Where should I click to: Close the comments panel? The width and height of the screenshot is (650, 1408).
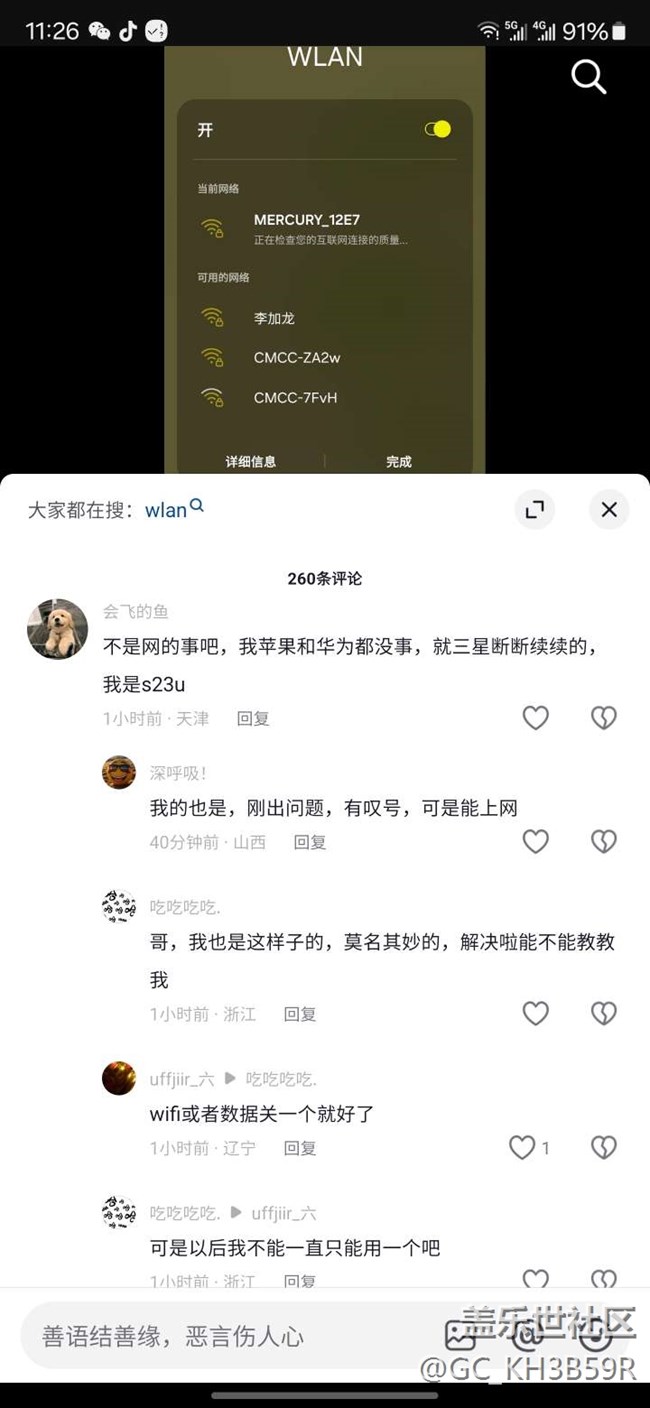609,510
